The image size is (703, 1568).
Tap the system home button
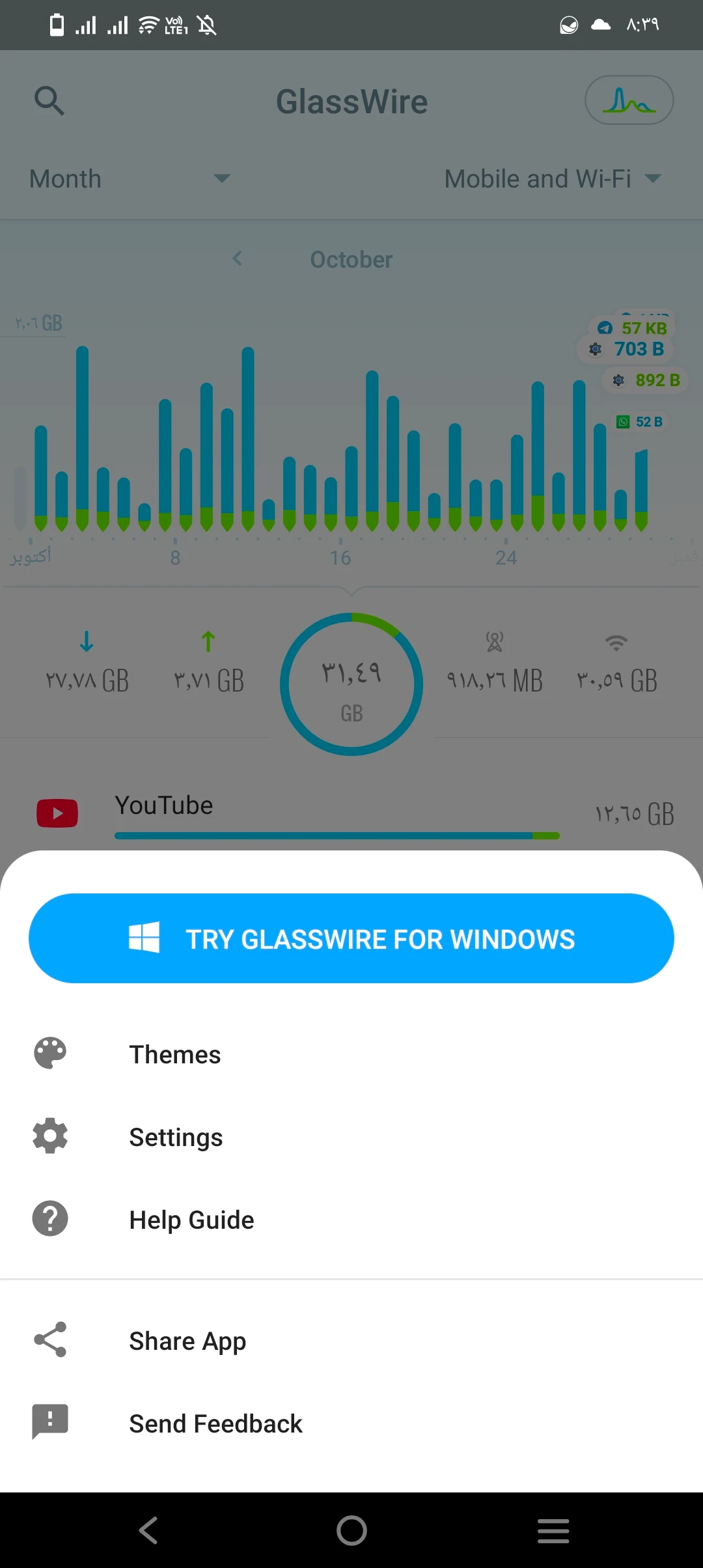pos(351,1530)
